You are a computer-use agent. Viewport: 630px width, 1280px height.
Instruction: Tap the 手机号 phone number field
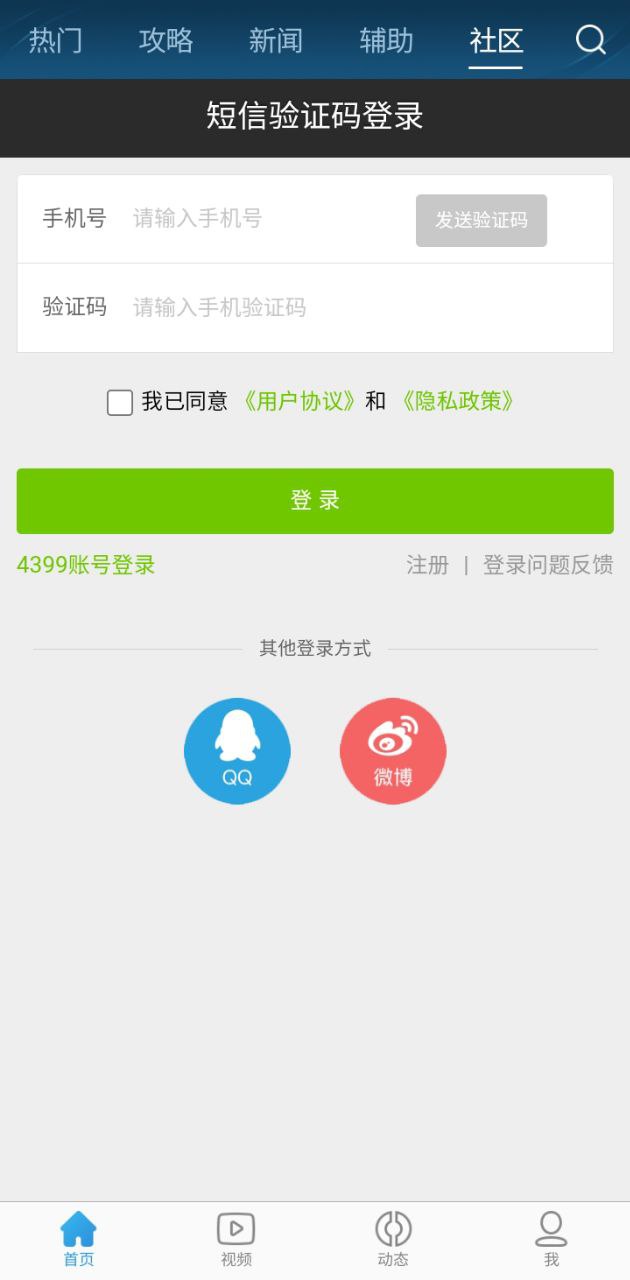(x=265, y=219)
